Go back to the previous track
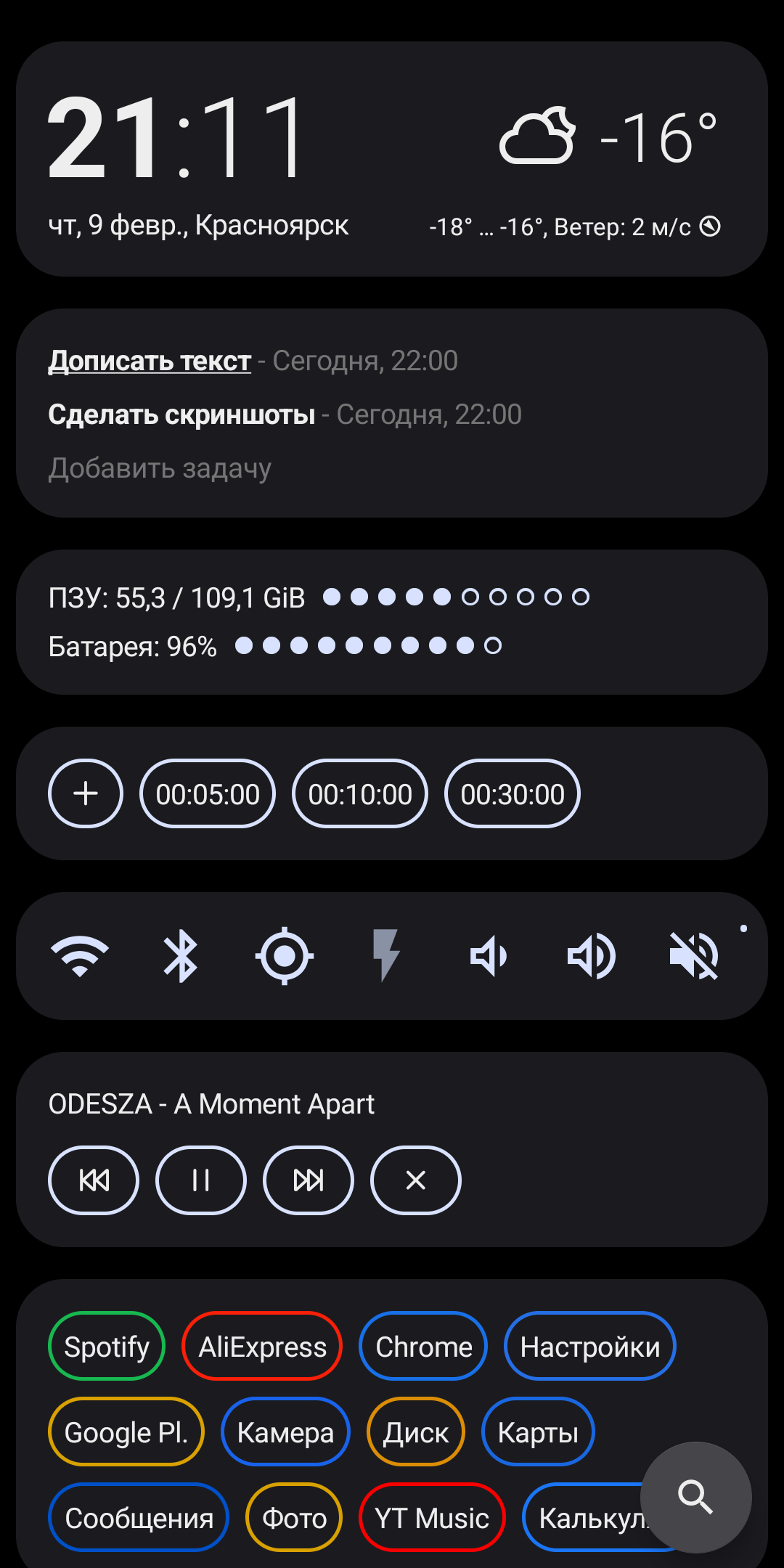784x1568 pixels. click(94, 1180)
